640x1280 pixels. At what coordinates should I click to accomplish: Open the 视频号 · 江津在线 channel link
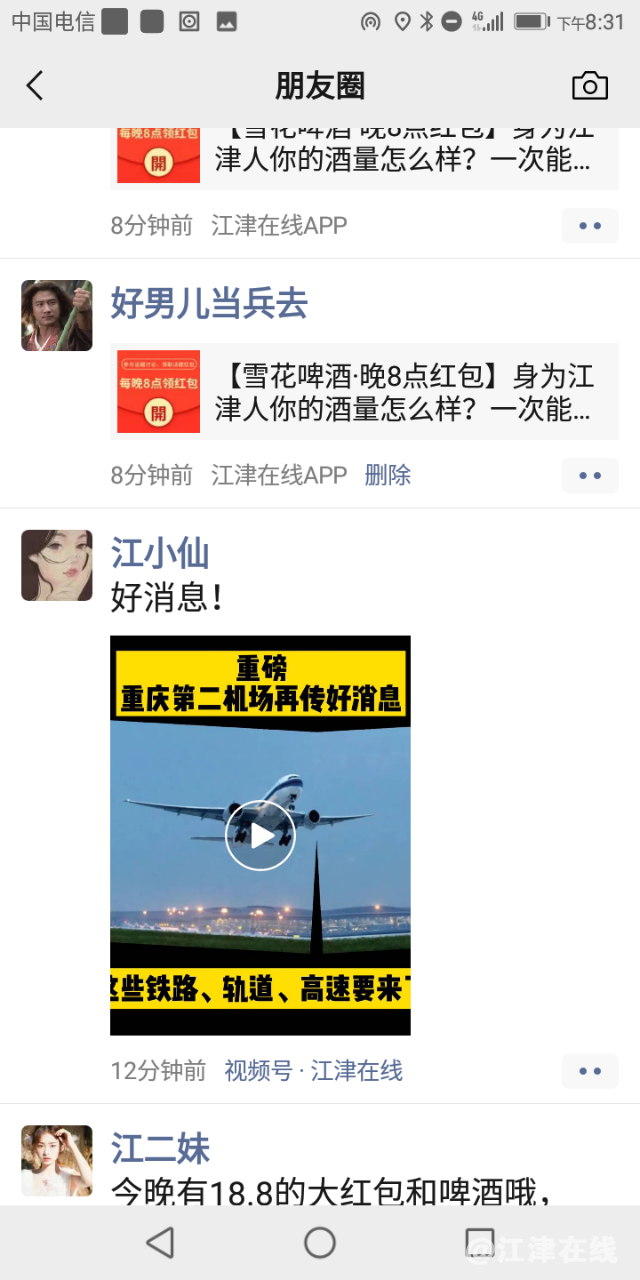(x=314, y=1071)
